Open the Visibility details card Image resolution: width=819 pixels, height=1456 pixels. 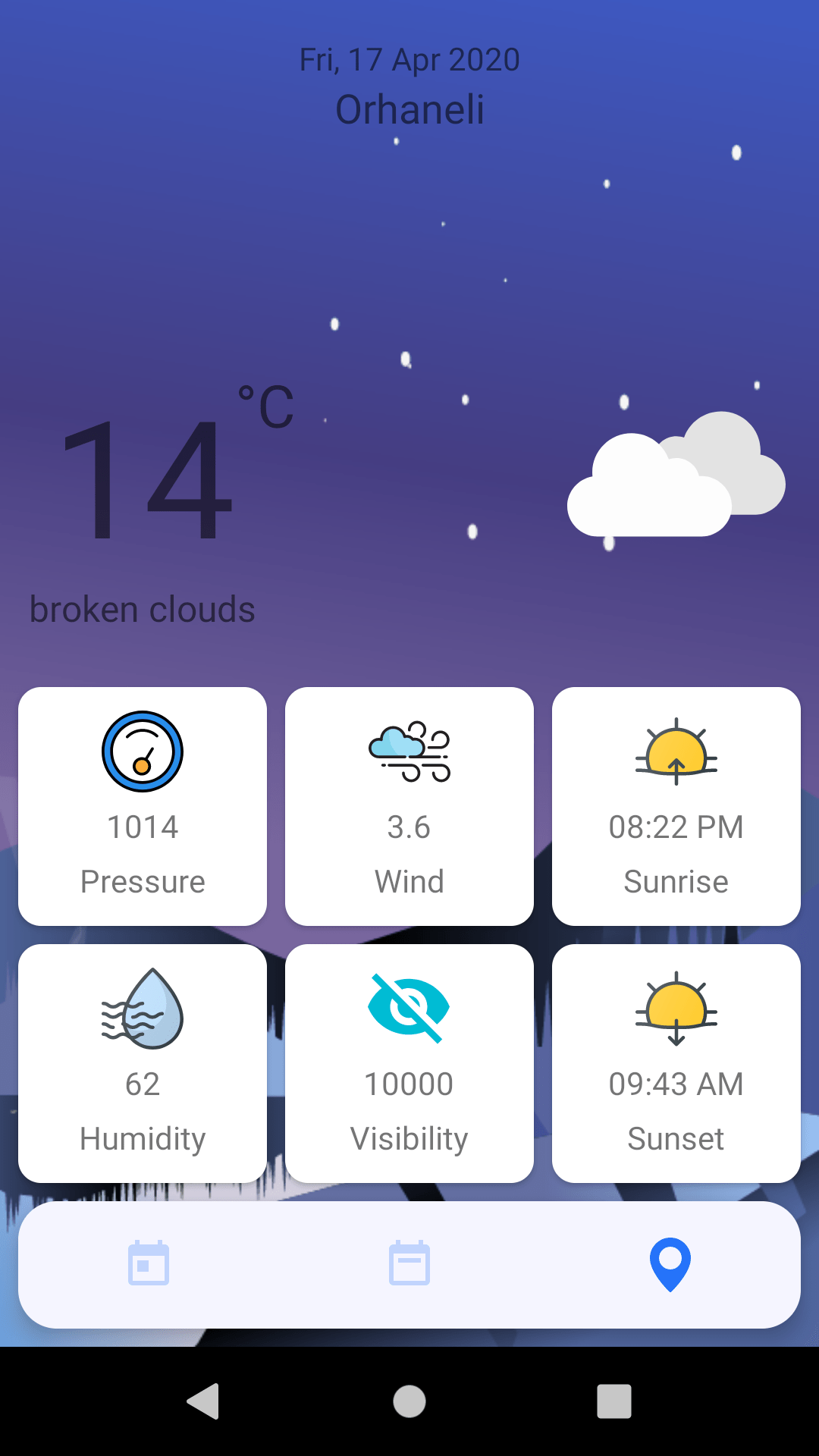pos(409,1063)
